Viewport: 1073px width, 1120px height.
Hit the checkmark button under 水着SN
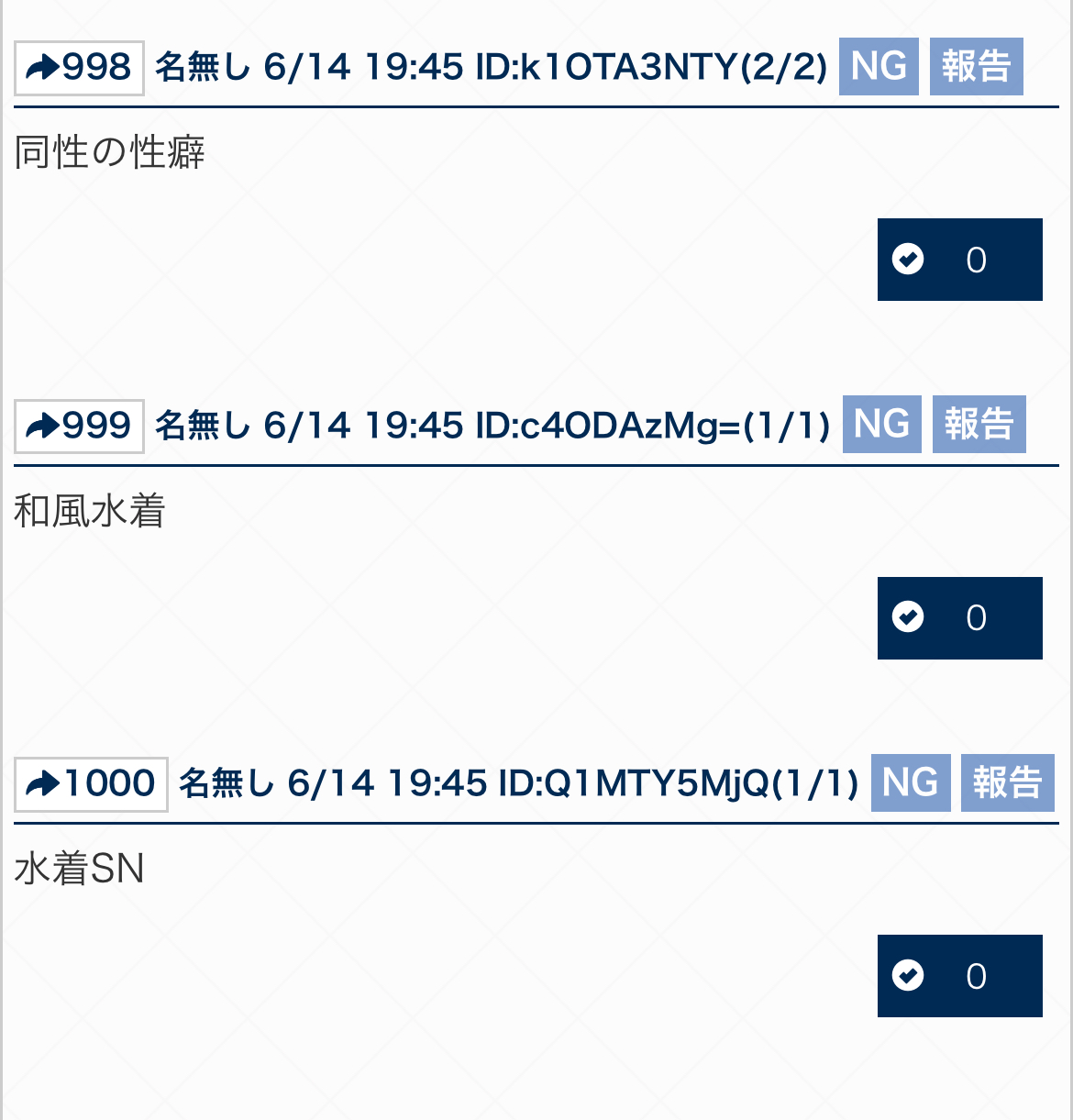pos(959,976)
